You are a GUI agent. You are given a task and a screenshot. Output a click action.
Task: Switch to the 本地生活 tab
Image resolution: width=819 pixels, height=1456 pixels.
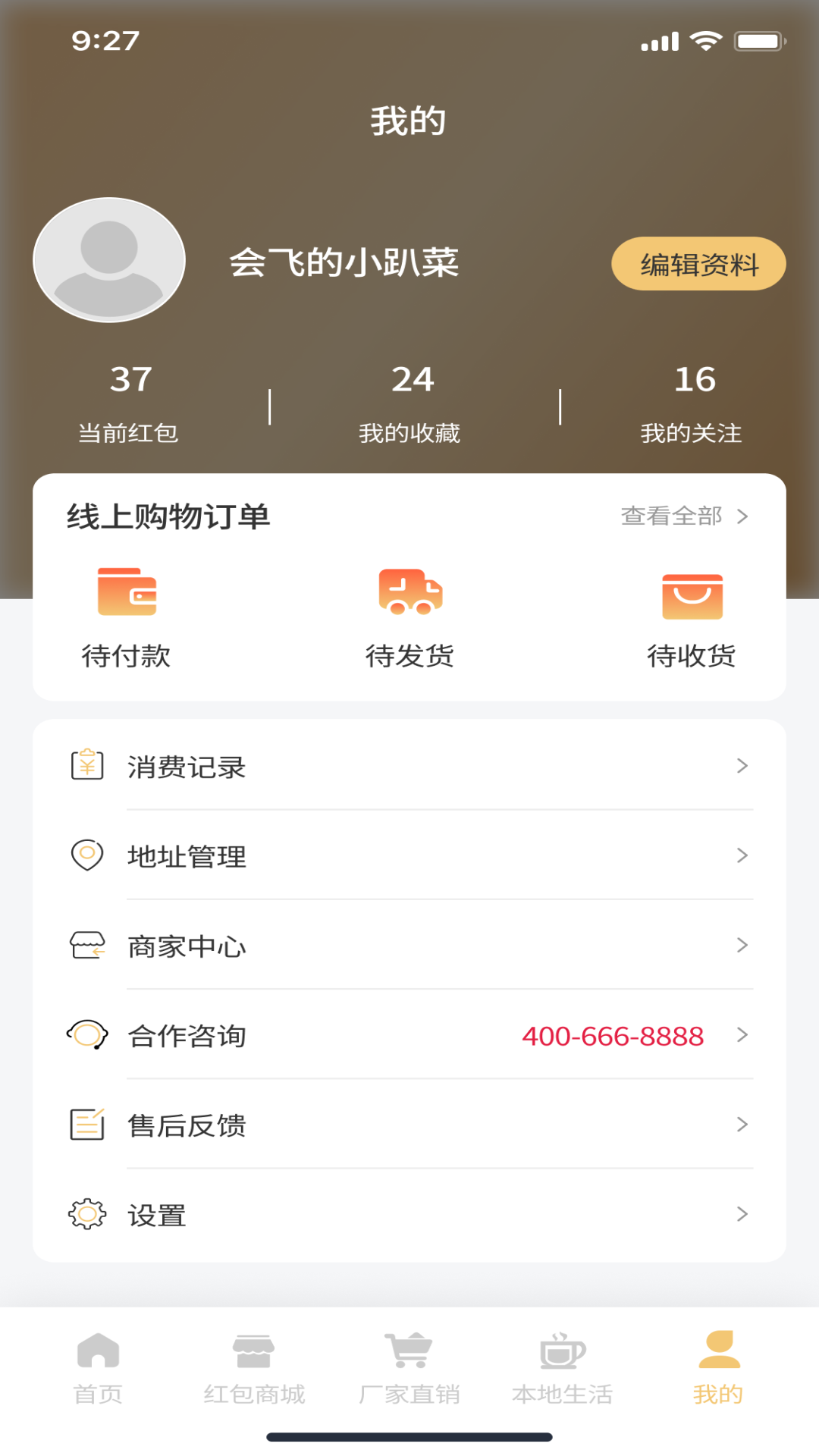(562, 1365)
